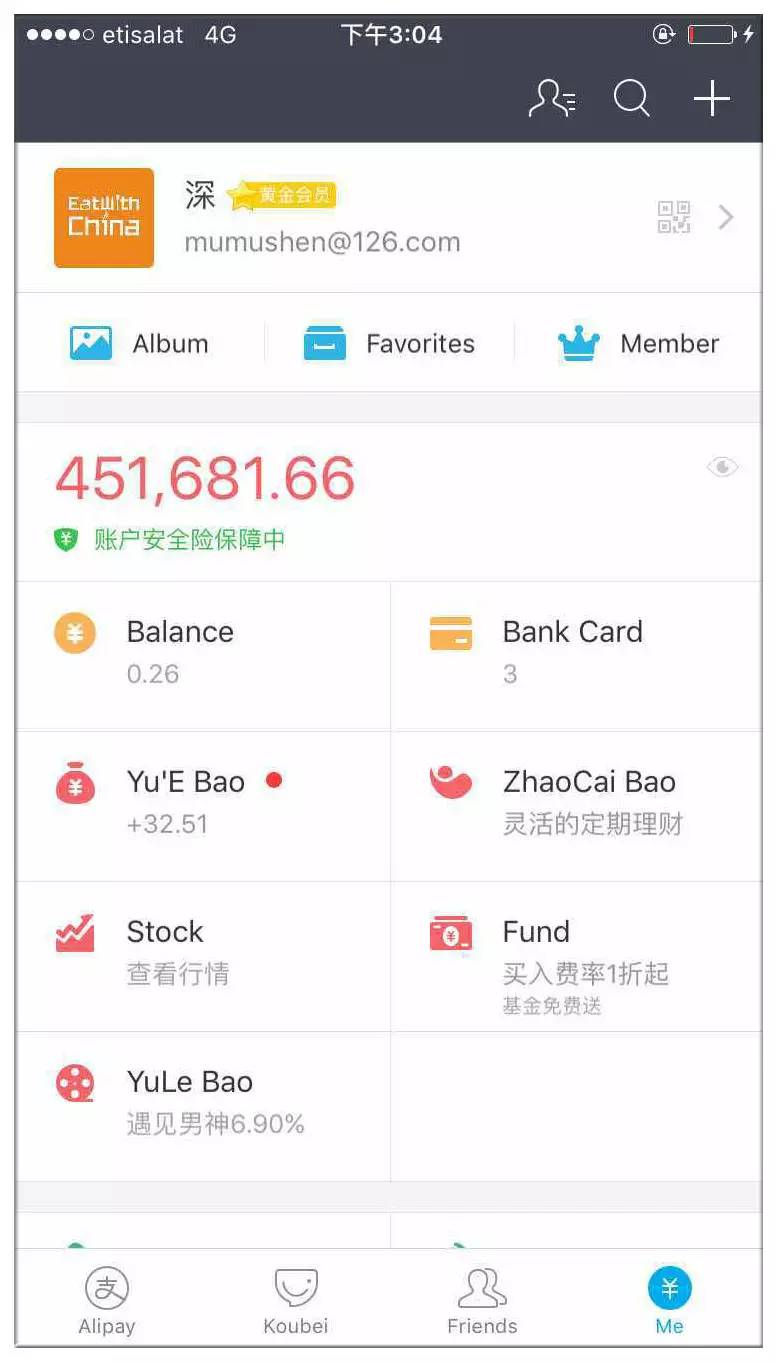Open Fund

tap(577, 956)
